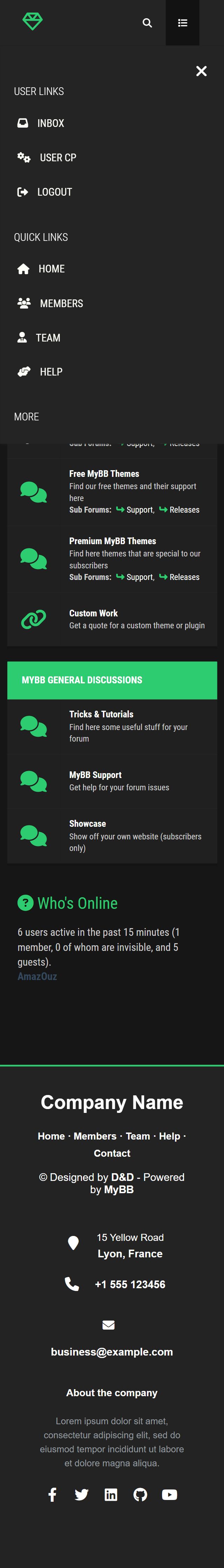Open Inbox from user links

tap(50, 123)
